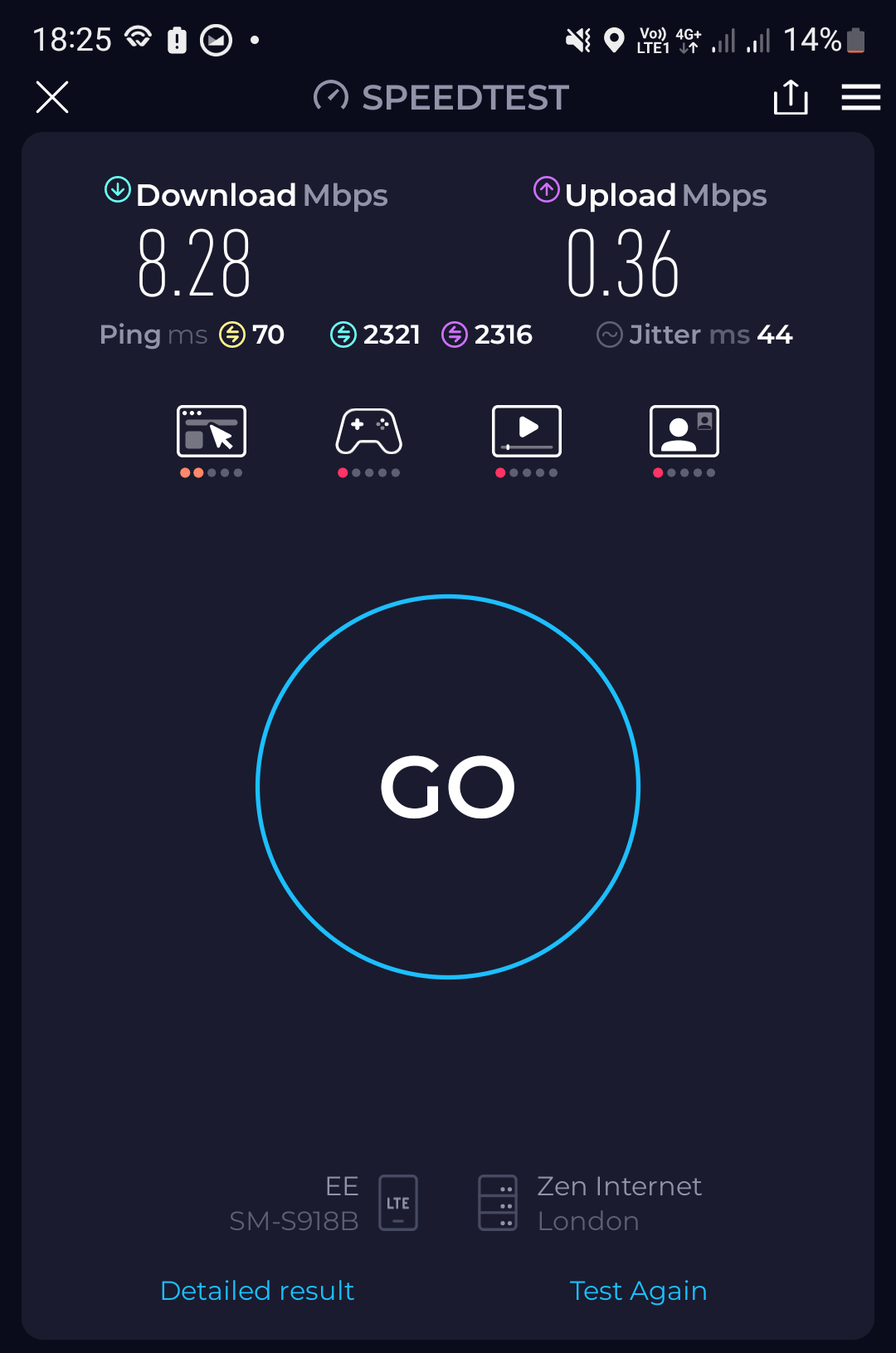This screenshot has height=1353, width=896.
Task: Tap the purple latency indicator showing 2316
Action: click(x=455, y=335)
